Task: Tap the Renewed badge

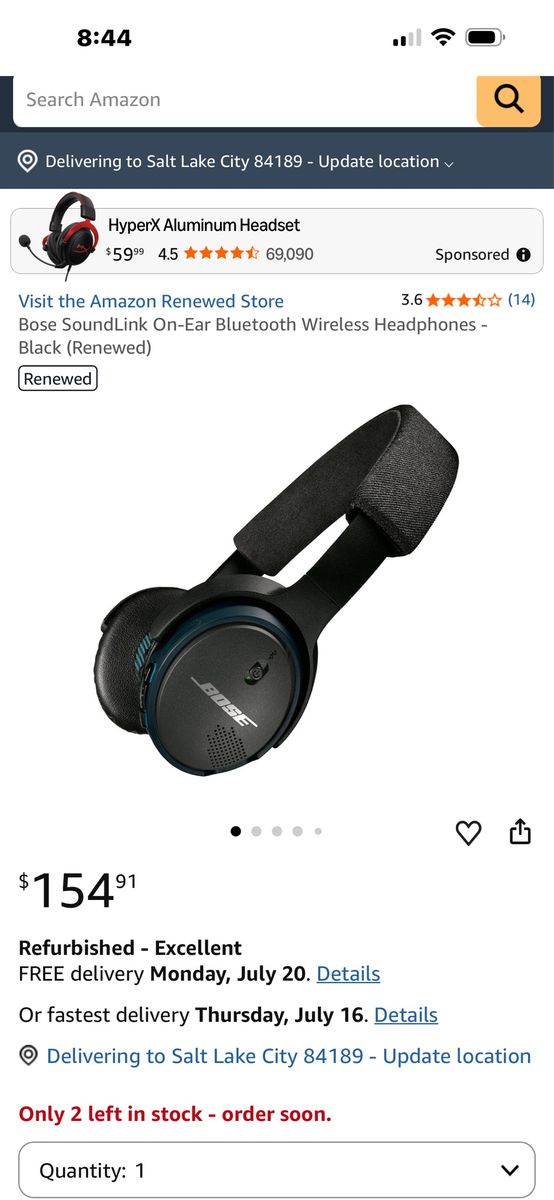Action: (58, 379)
